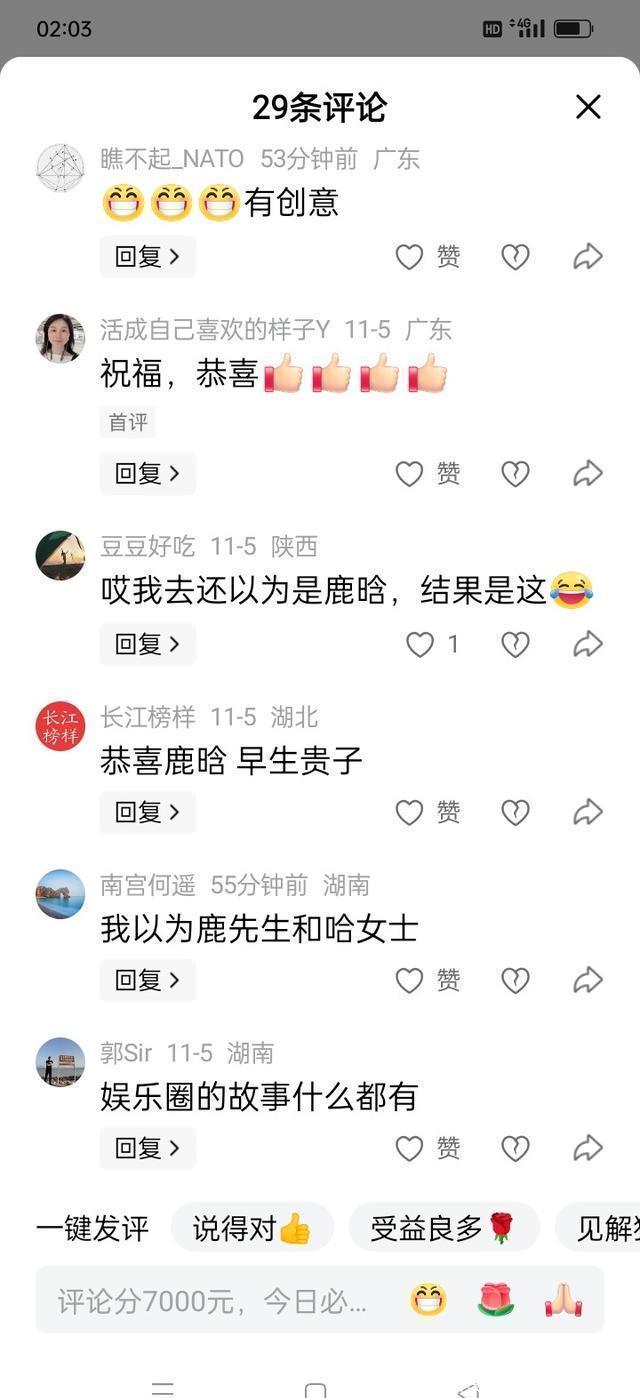Viewport: 640px width, 1398px height.
Task: Select the 说得对 quick comment chip
Action: [x=252, y=1228]
